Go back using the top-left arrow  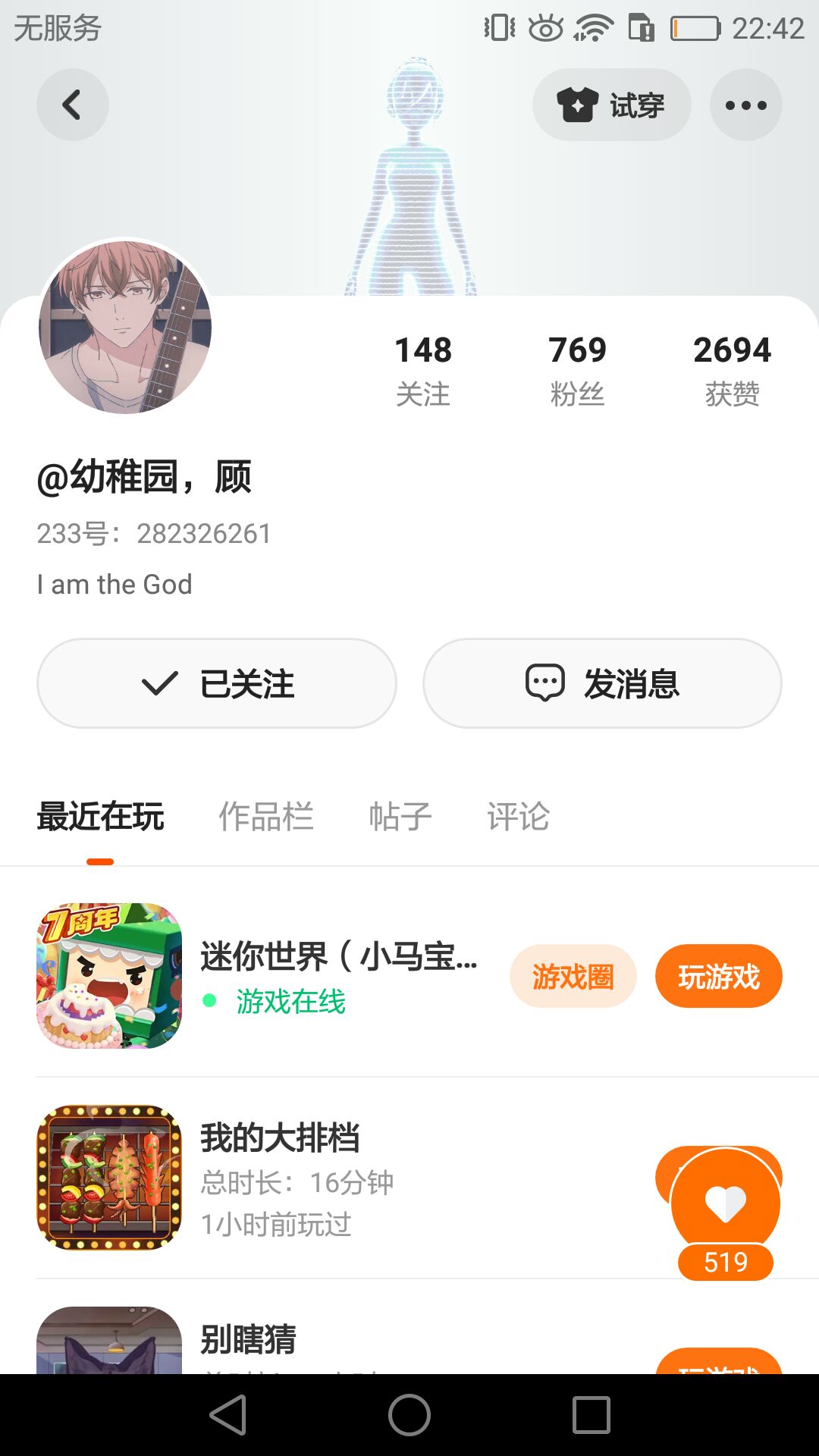[x=73, y=105]
